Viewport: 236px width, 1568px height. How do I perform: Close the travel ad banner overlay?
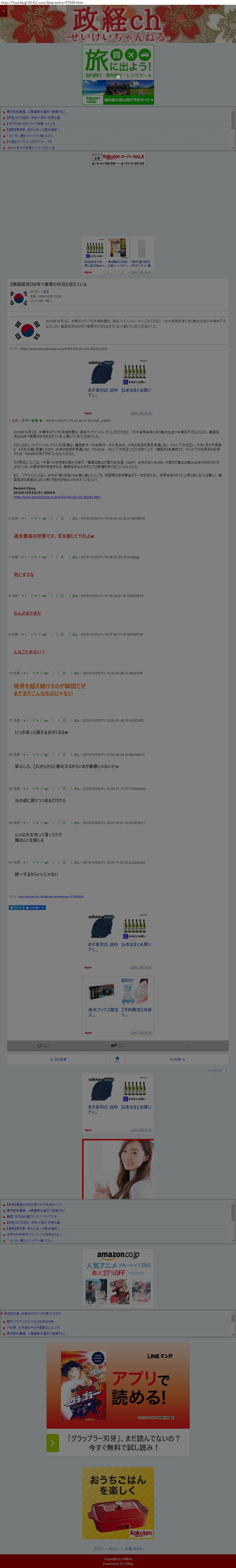(x=118, y=77)
